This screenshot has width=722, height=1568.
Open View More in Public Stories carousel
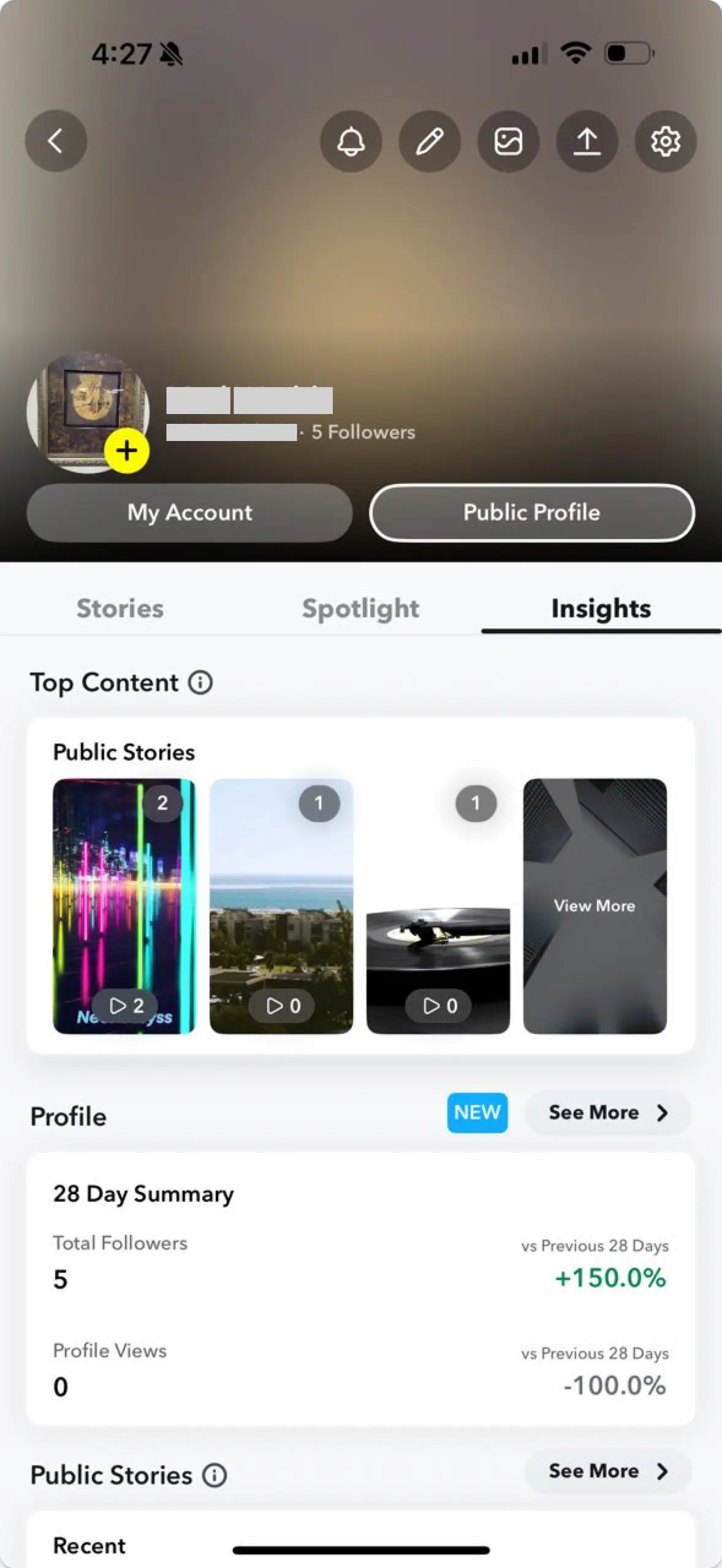(594, 907)
